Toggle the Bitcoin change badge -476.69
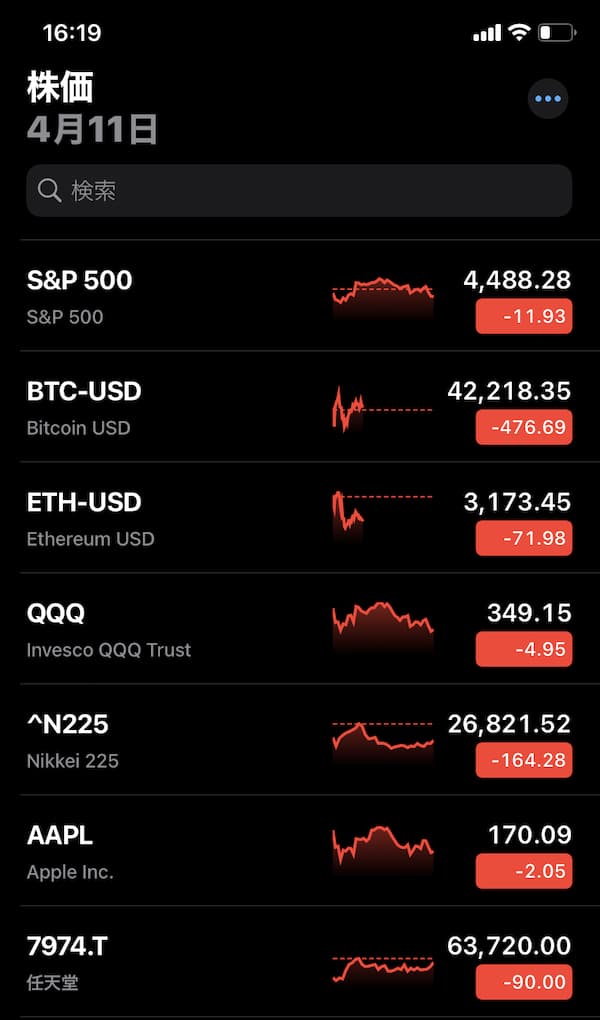The width and height of the screenshot is (600, 1020). coord(524,427)
